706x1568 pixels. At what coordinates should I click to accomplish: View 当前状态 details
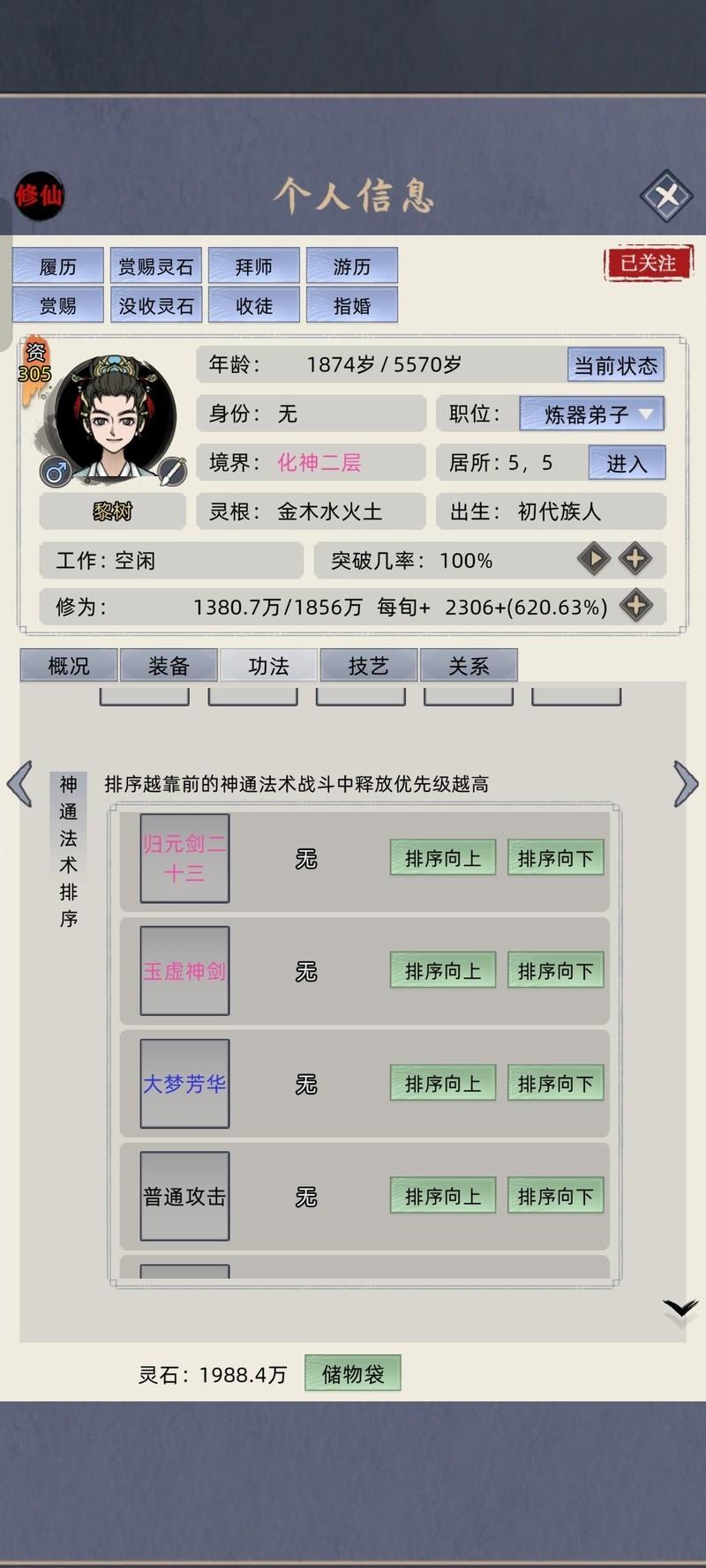[x=615, y=365]
